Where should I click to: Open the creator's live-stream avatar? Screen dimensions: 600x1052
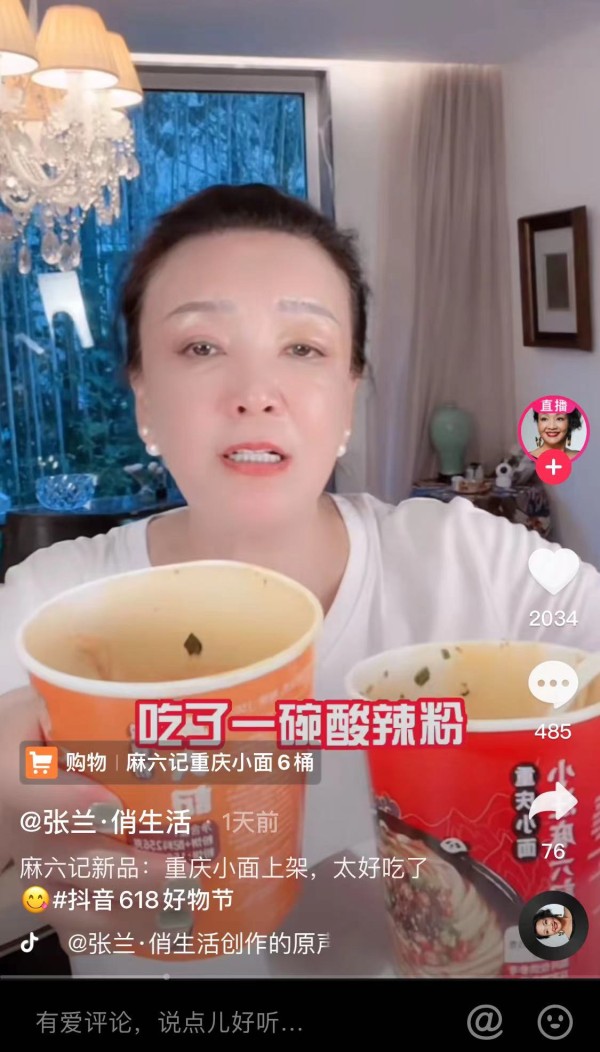[553, 428]
